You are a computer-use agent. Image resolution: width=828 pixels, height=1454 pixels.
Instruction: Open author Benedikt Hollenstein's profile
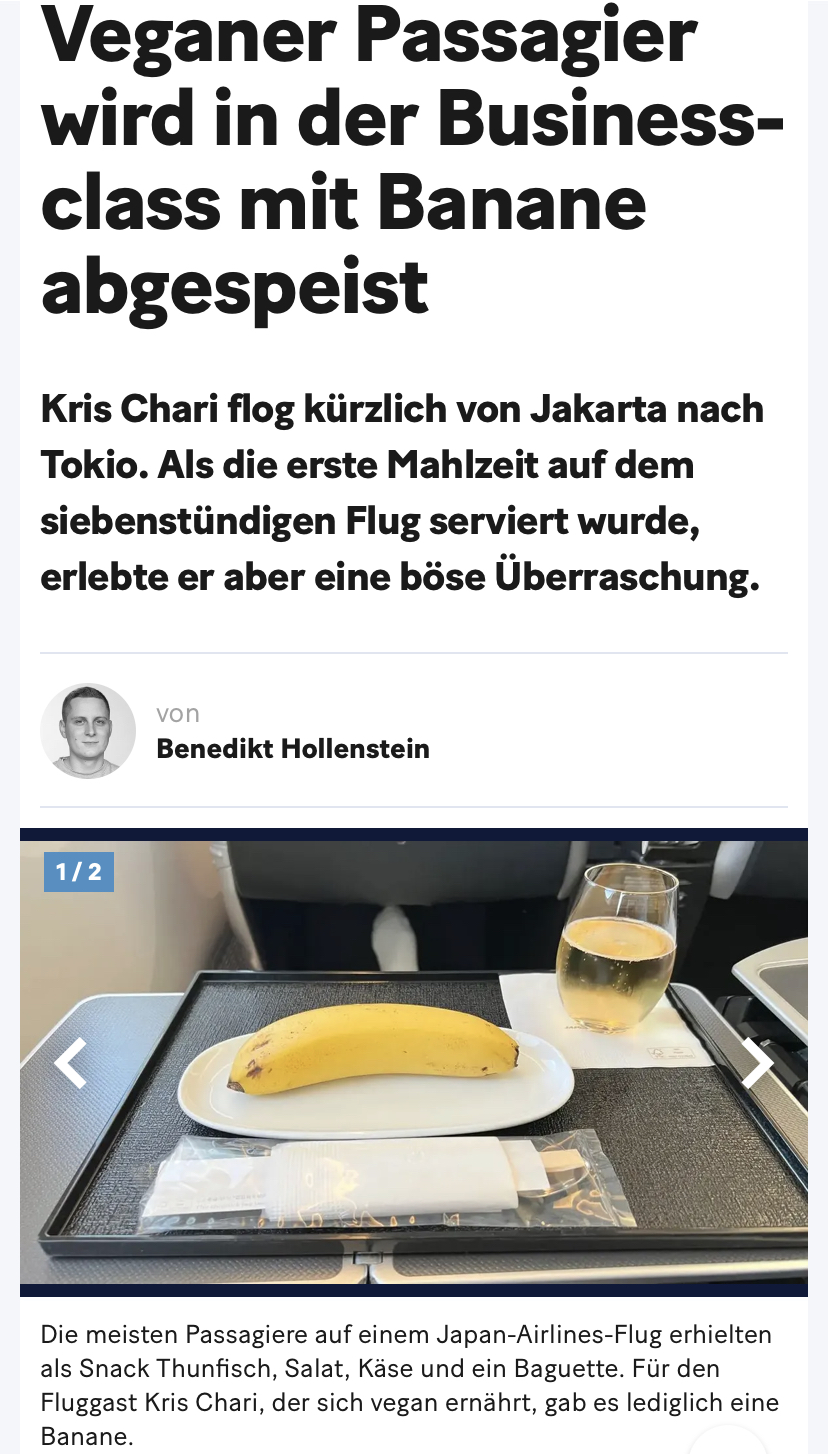(292, 748)
